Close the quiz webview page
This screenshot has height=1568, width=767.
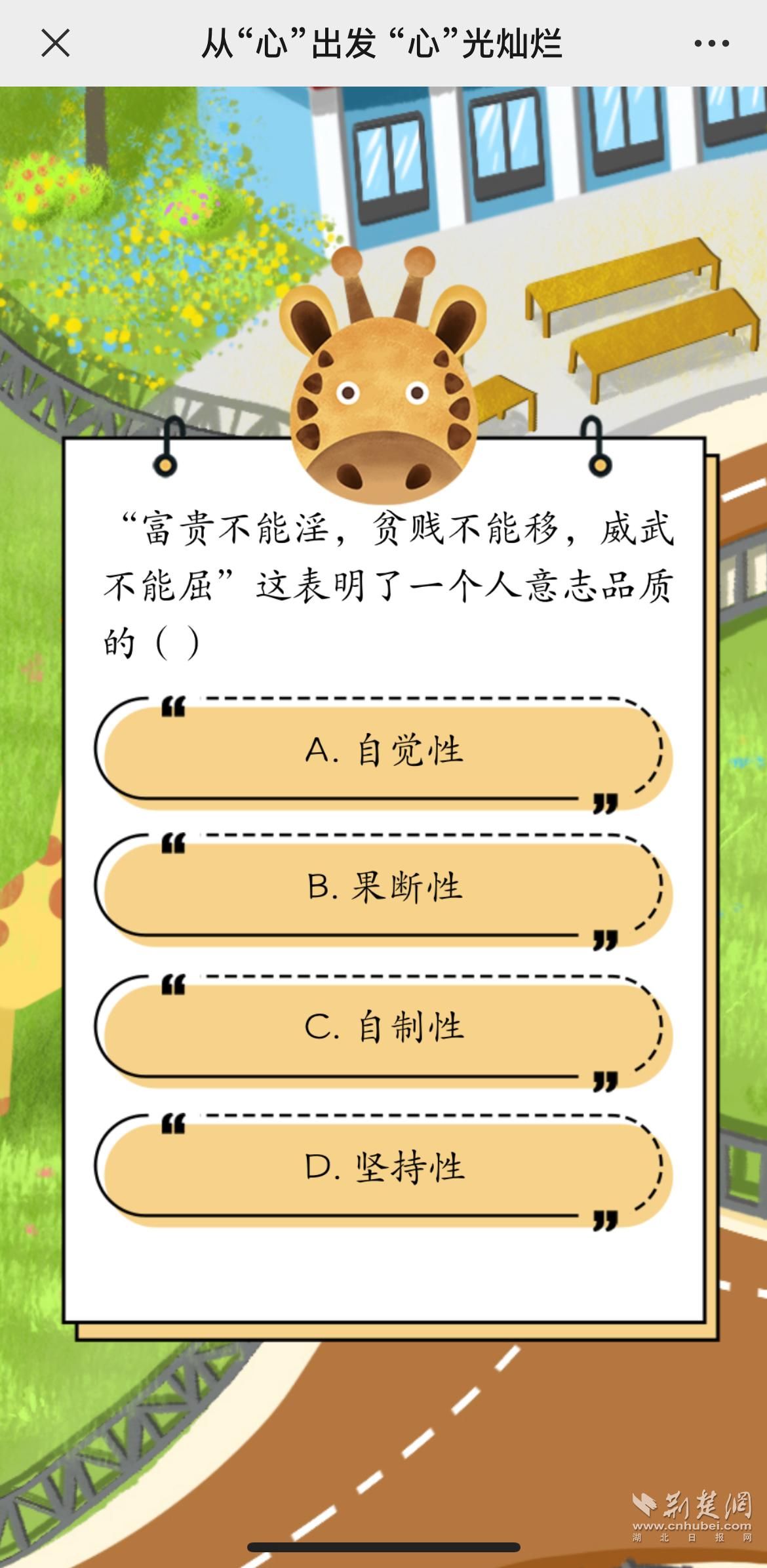pyautogui.click(x=55, y=44)
